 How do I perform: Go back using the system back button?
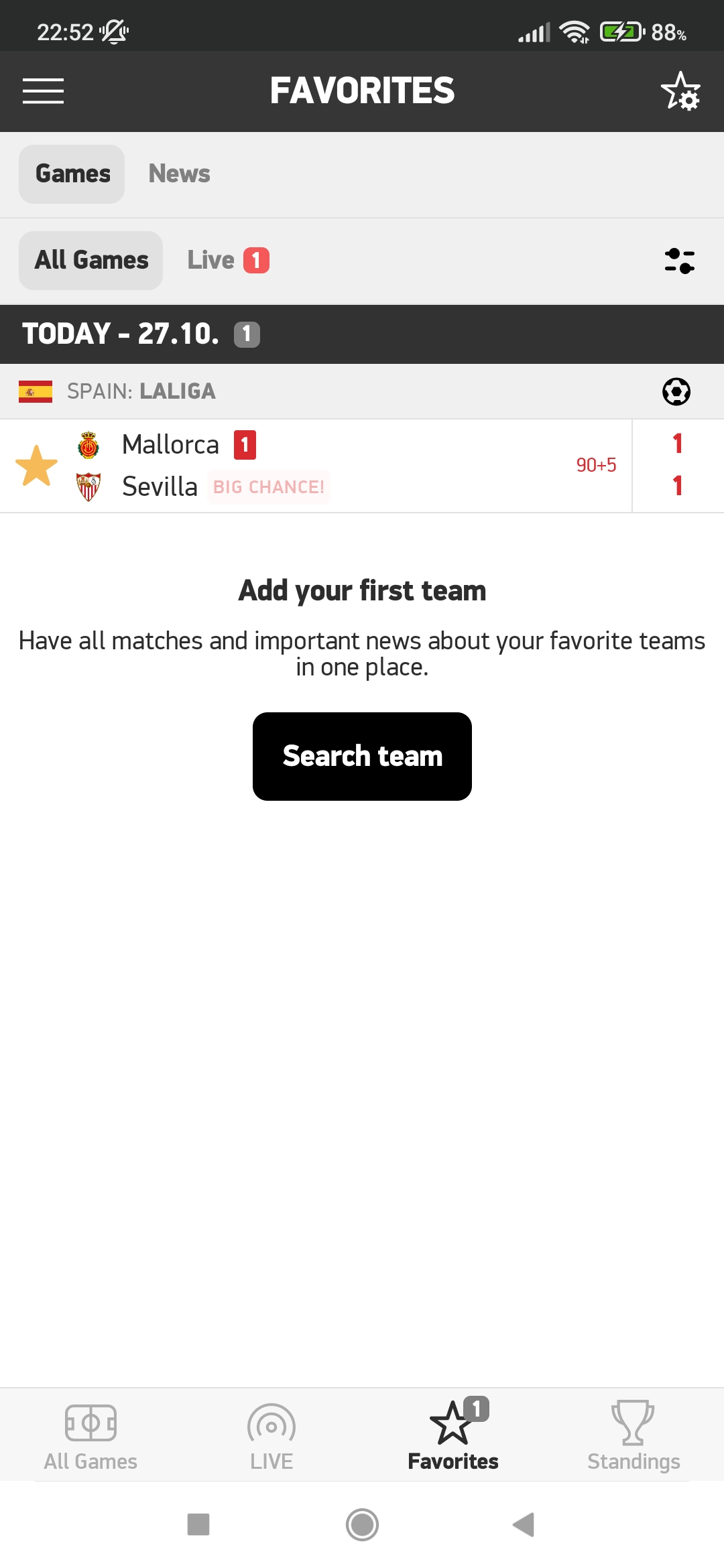(x=524, y=1524)
